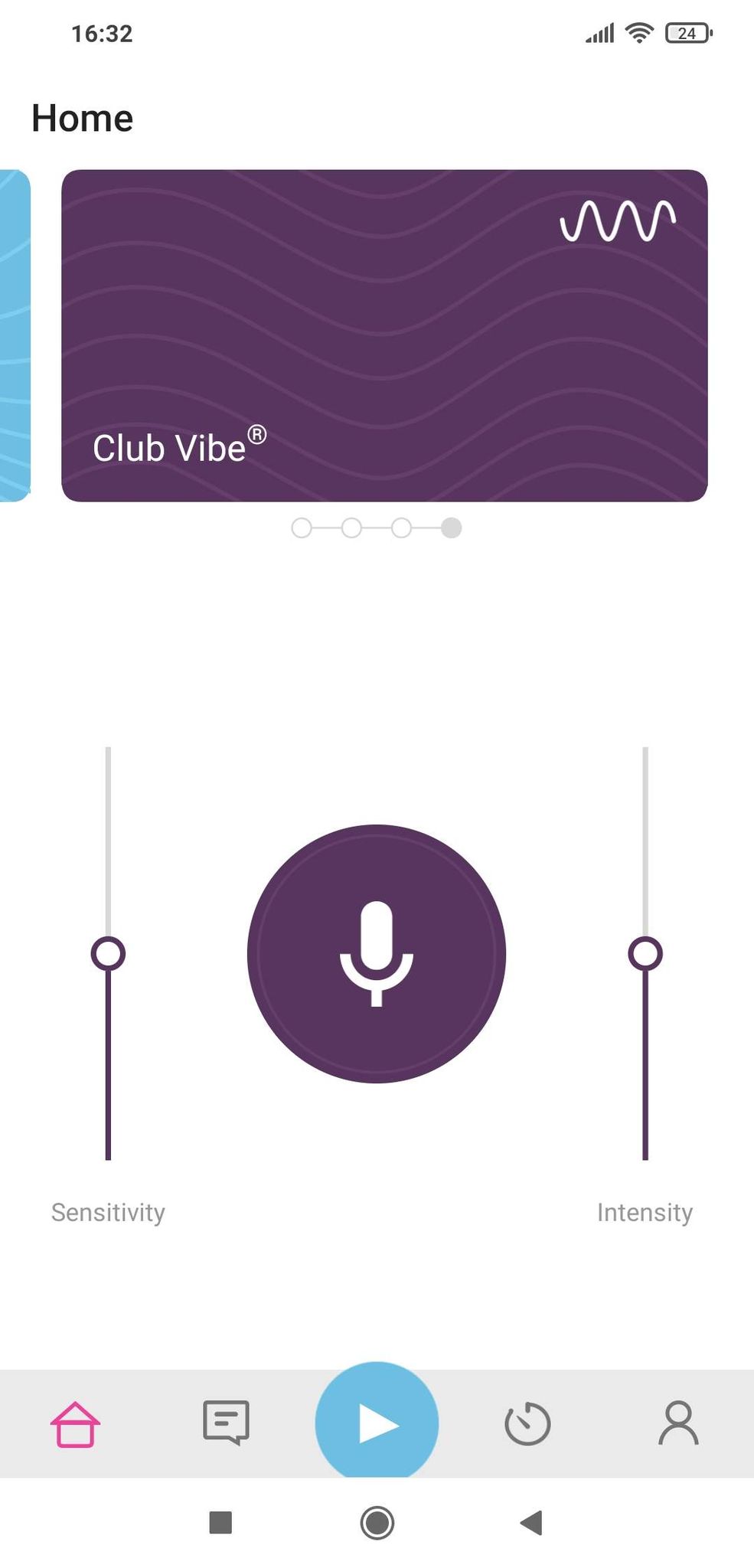Open the chat messages tab
Screen dimensions: 754x1568
pyautogui.click(x=226, y=1423)
